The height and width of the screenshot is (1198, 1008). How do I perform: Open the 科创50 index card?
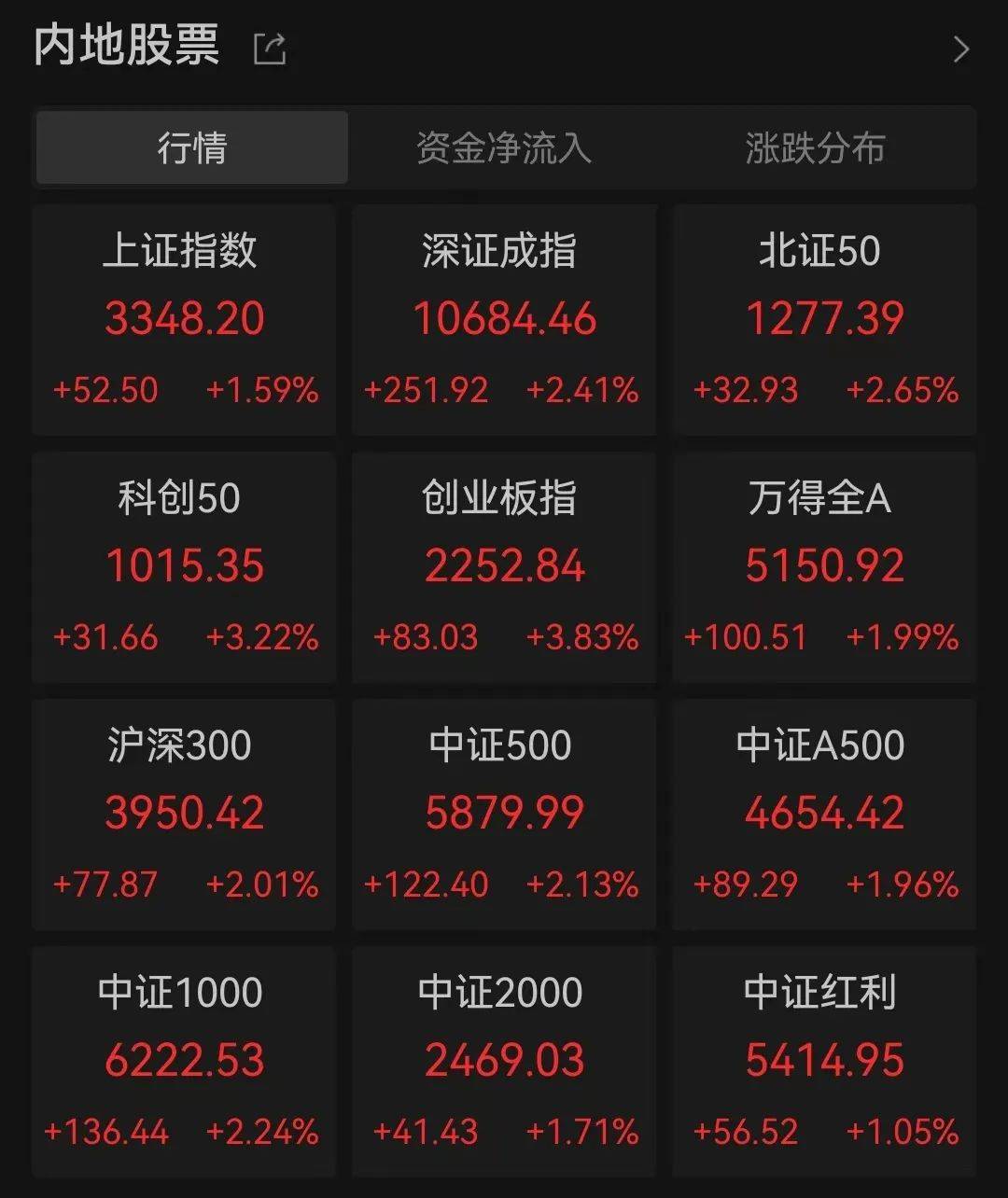[x=184, y=569]
